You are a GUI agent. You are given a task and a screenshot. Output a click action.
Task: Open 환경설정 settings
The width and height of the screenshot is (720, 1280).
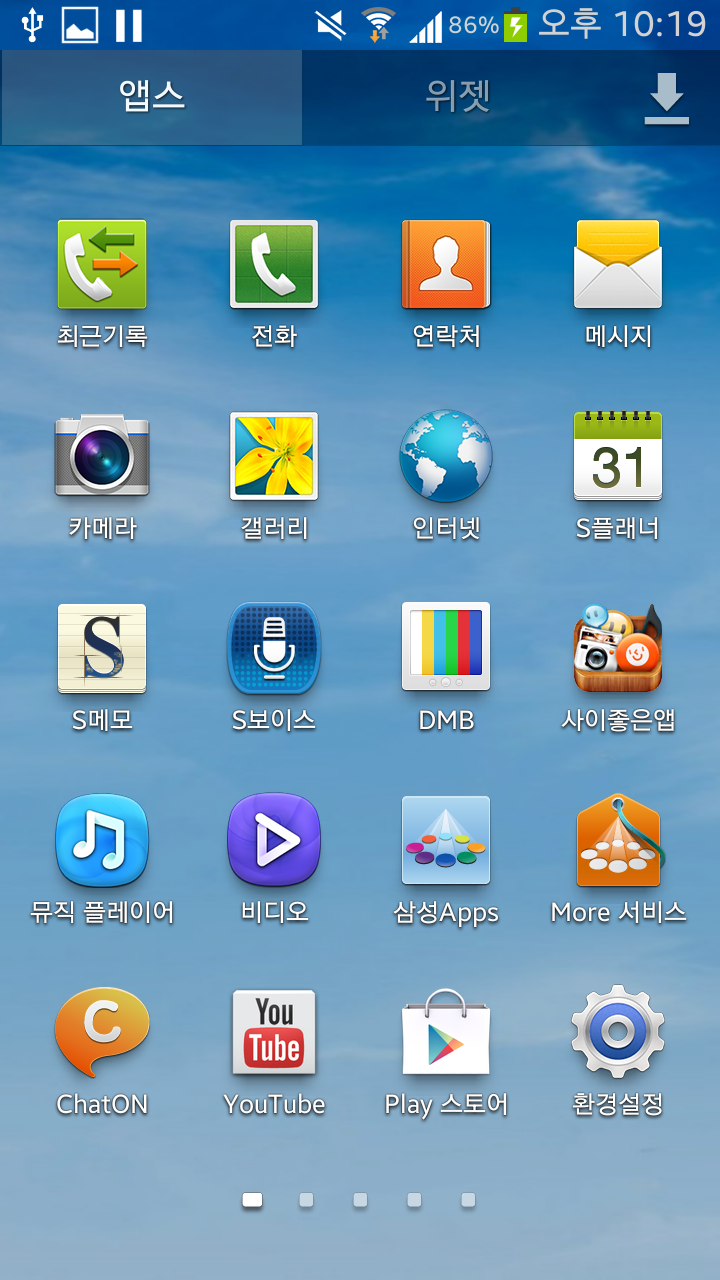click(618, 1033)
